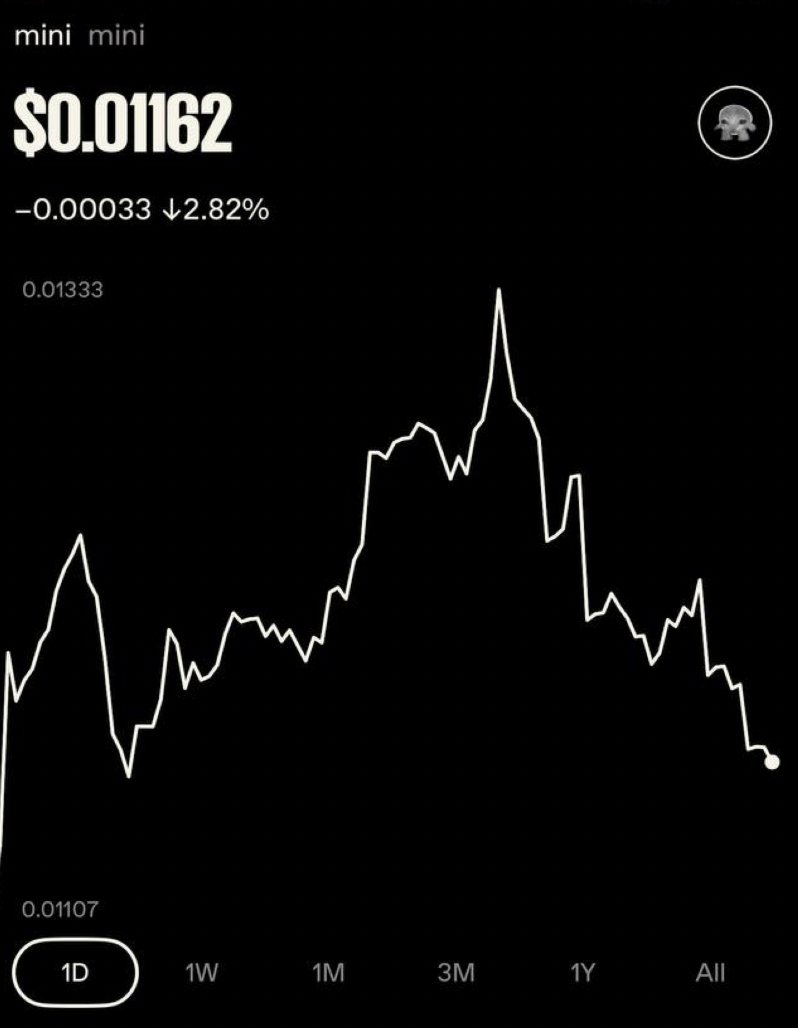
Task: Show All-time price chart
Action: [710, 972]
